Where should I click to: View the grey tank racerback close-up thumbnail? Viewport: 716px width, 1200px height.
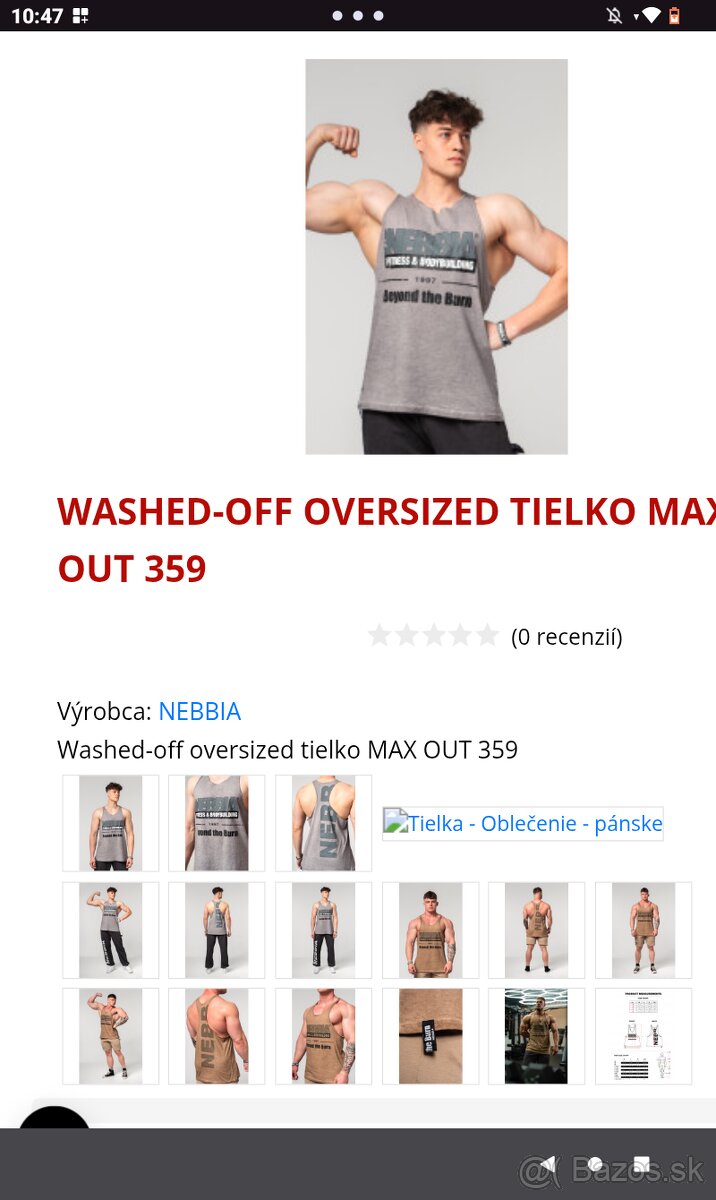click(x=323, y=823)
